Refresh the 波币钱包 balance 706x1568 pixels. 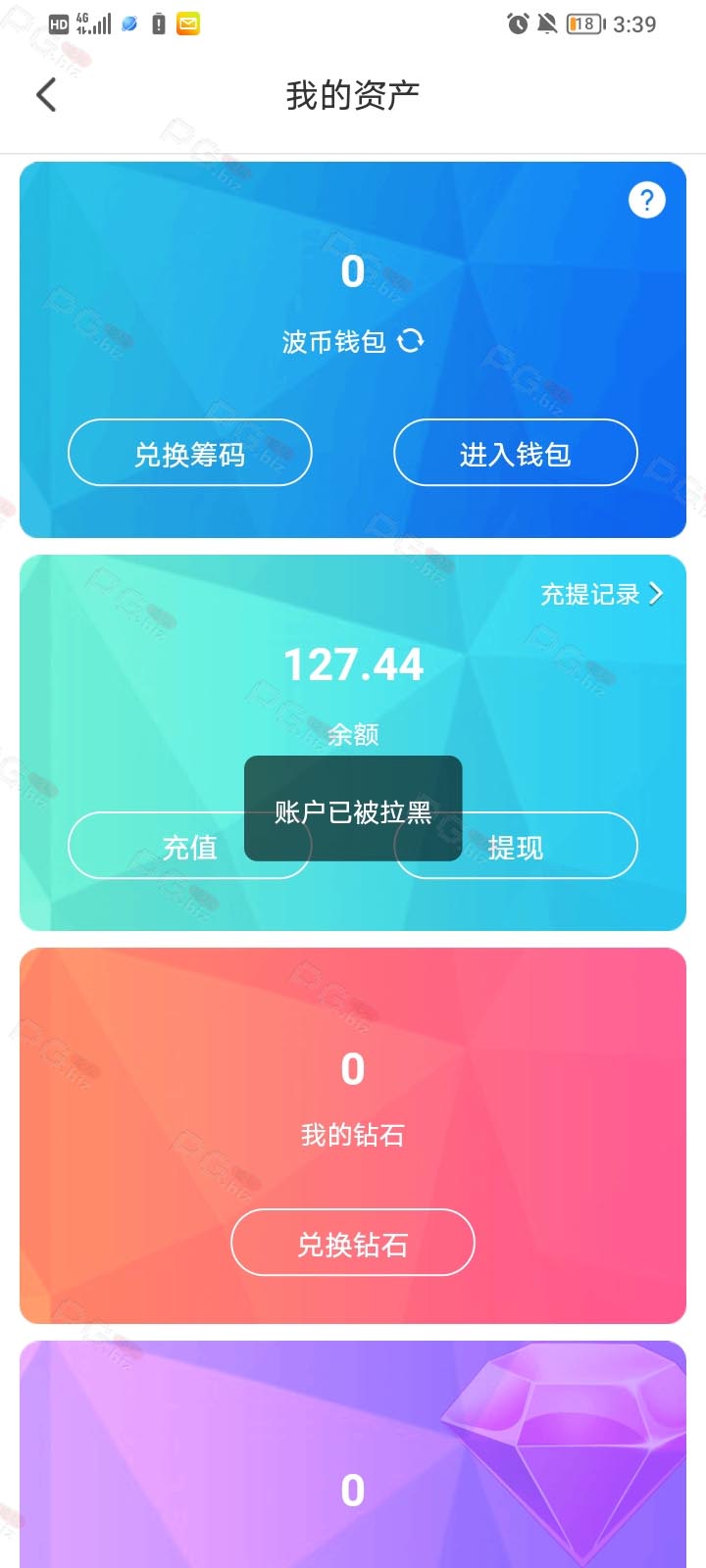click(x=411, y=340)
